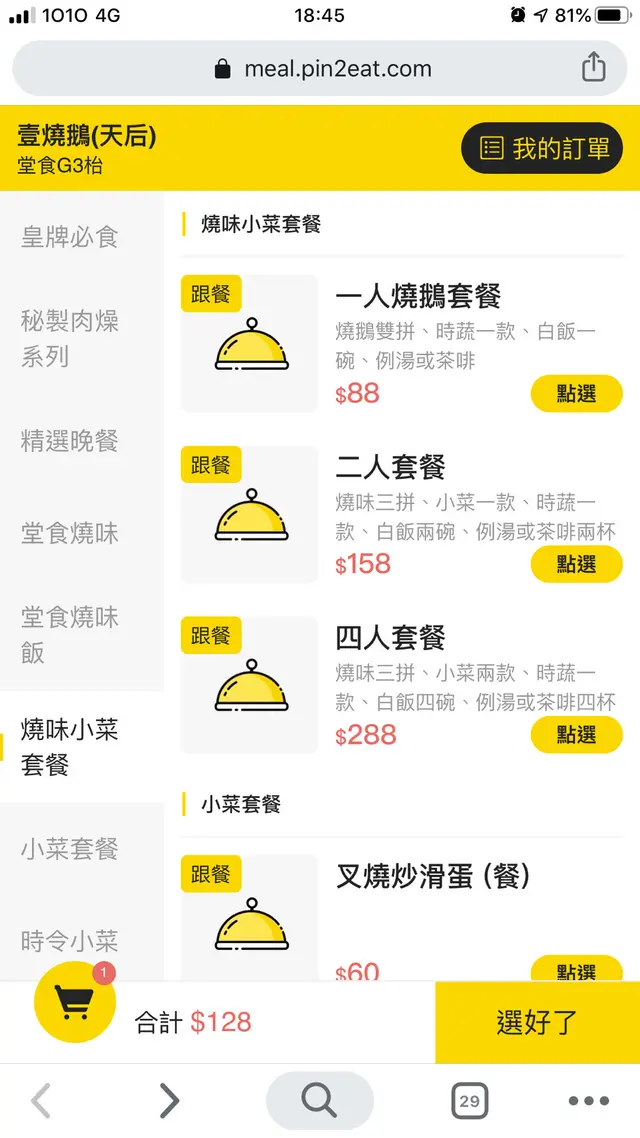
Task: Open the browser's more options menu
Action: (x=588, y=1101)
